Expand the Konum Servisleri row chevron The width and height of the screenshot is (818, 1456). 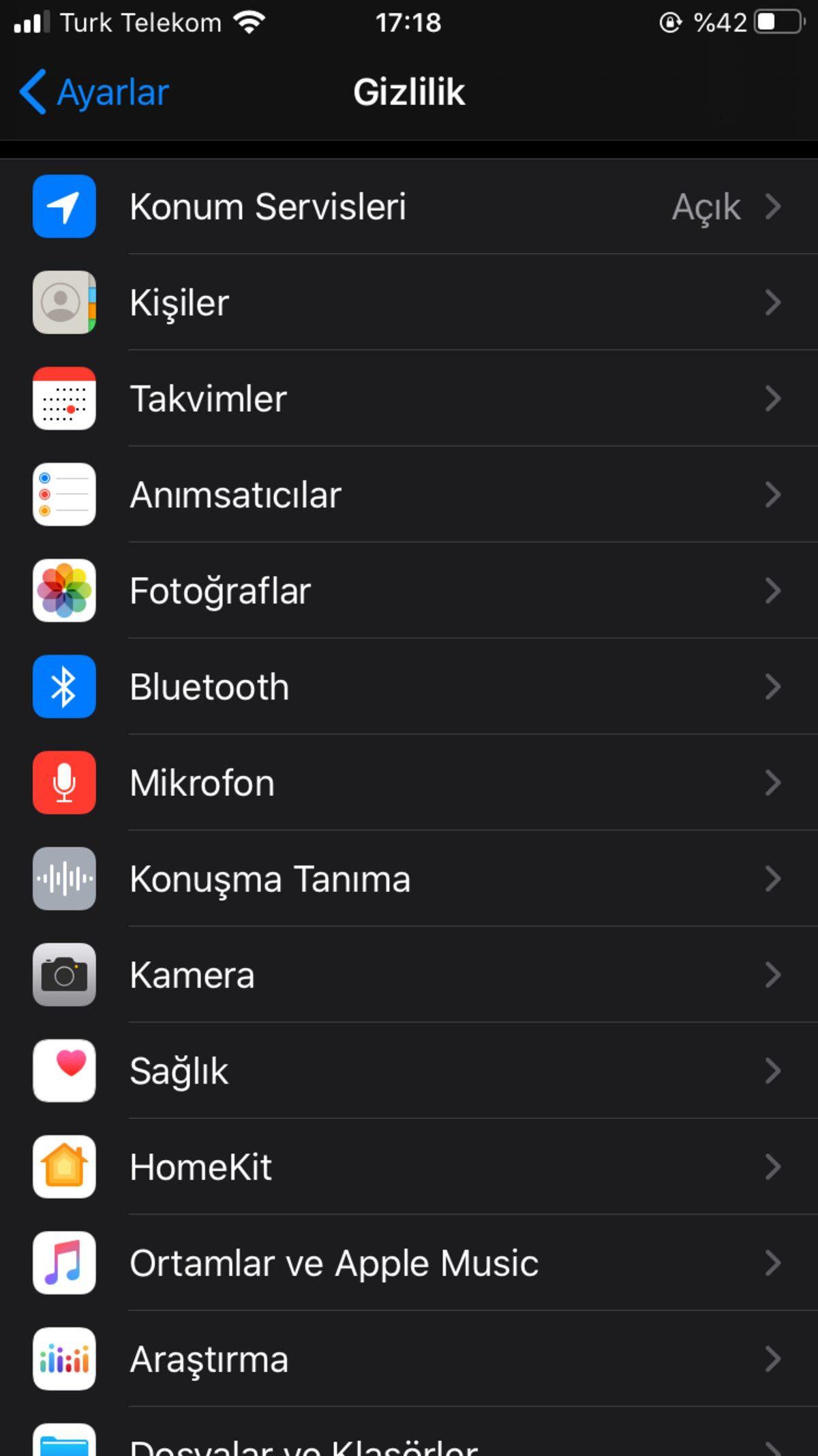pos(774,206)
